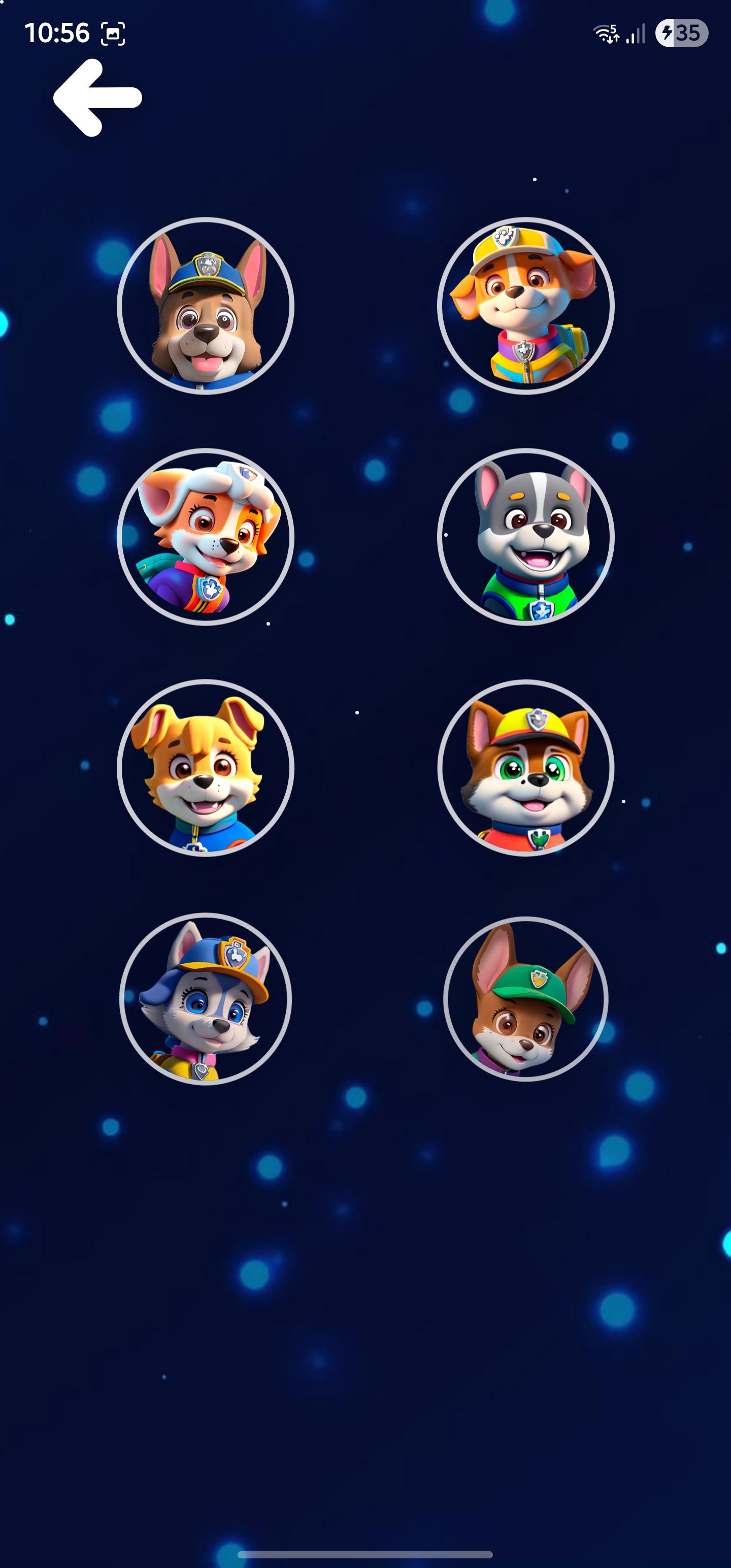
Task: Pick the green-eyed pup with yellow-red cap
Action: pos(525,768)
